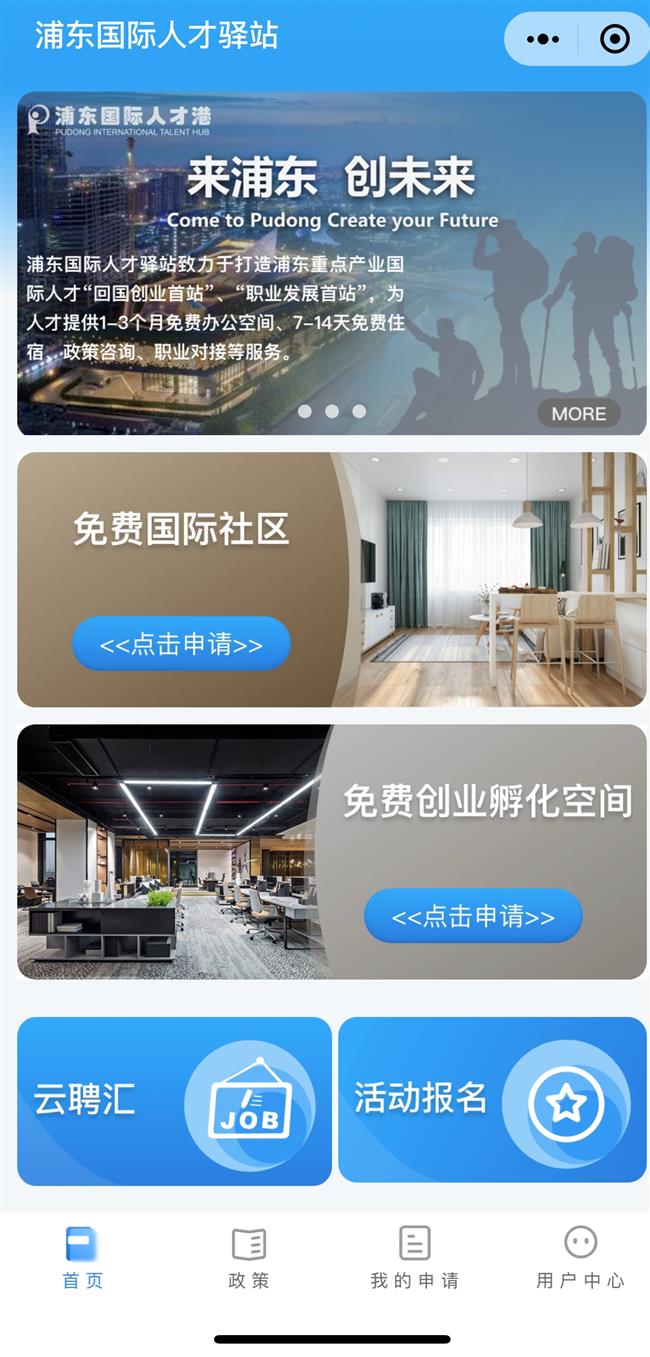Screen dimensions: 650x1357
Task: Open the 云聘汇 job card
Action: (174, 1101)
